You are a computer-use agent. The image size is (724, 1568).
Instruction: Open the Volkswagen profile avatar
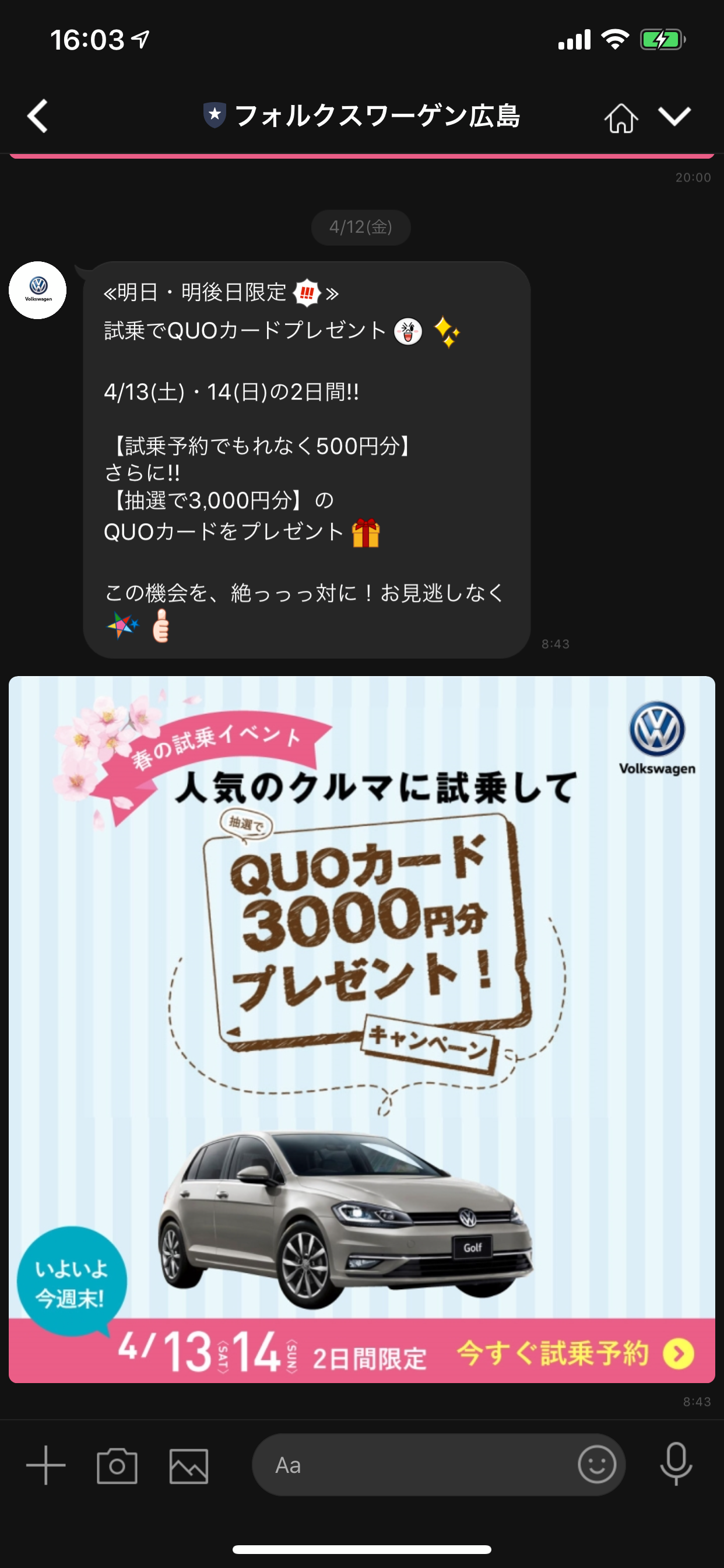point(38,290)
